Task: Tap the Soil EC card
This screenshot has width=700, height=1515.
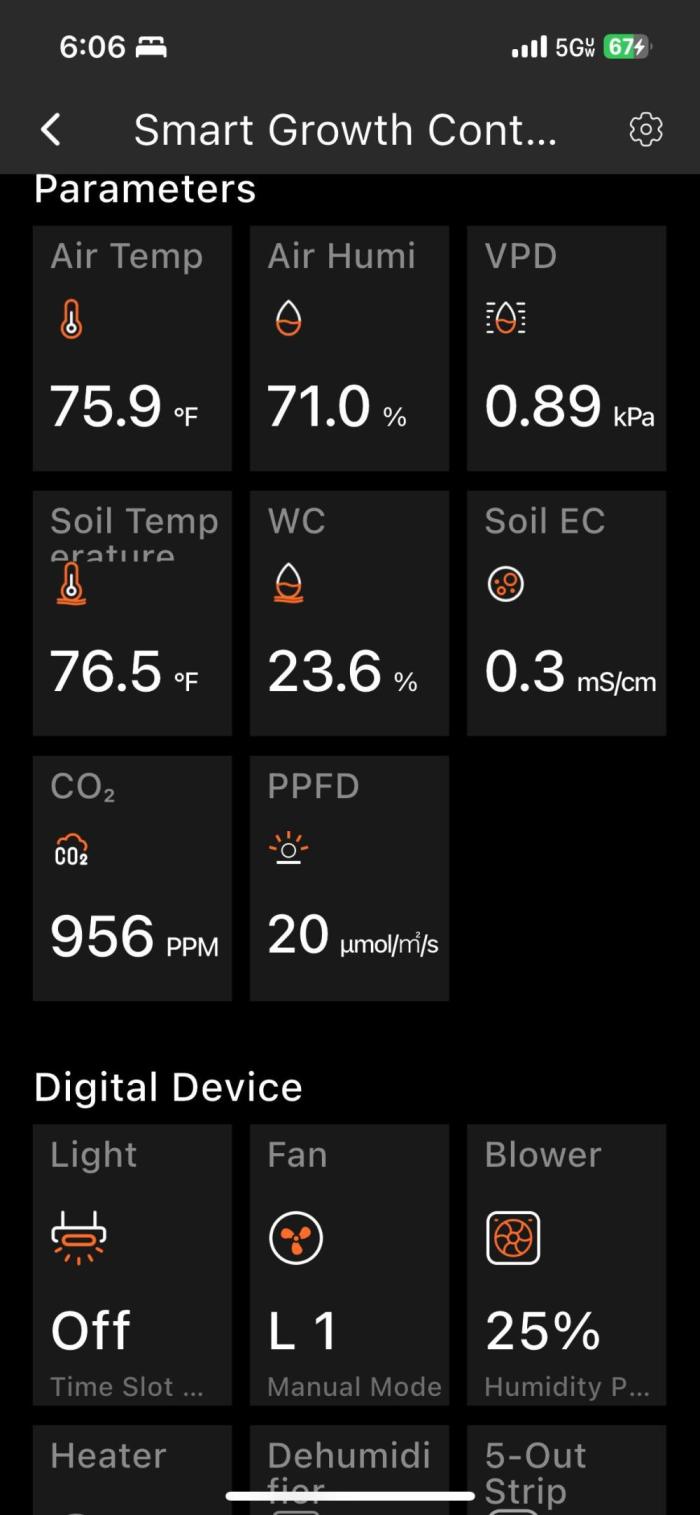Action: click(x=566, y=613)
